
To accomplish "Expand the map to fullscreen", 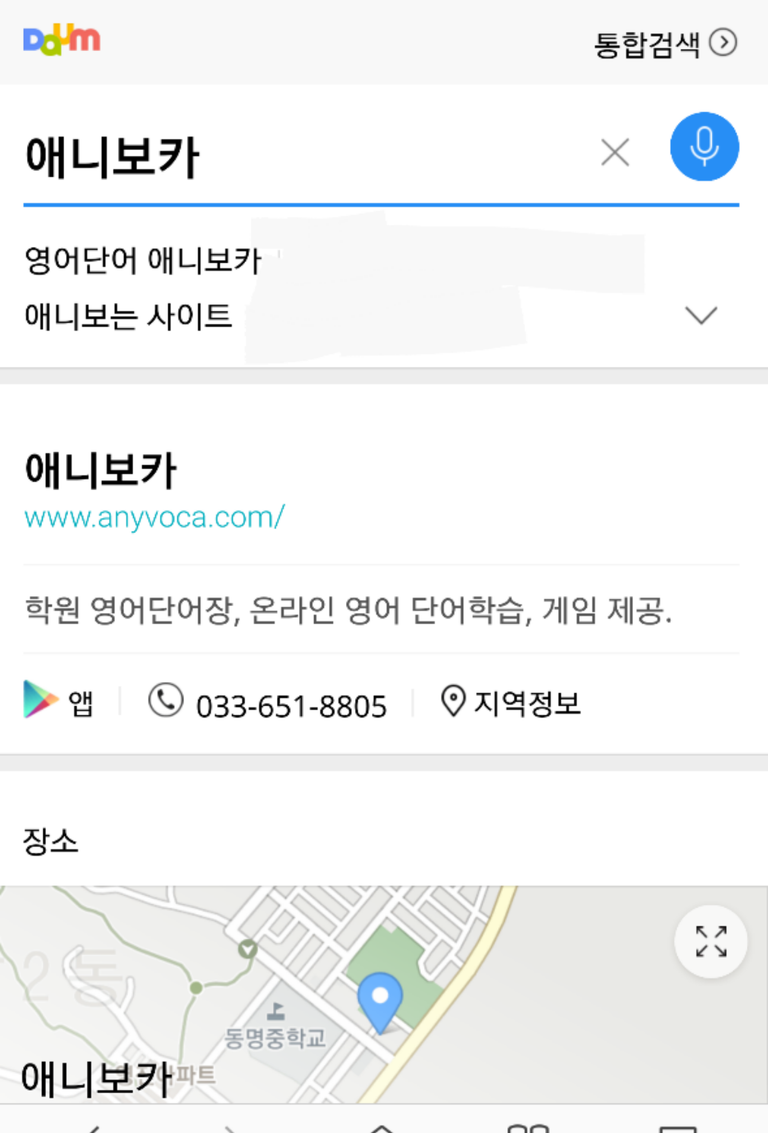I will [710, 941].
